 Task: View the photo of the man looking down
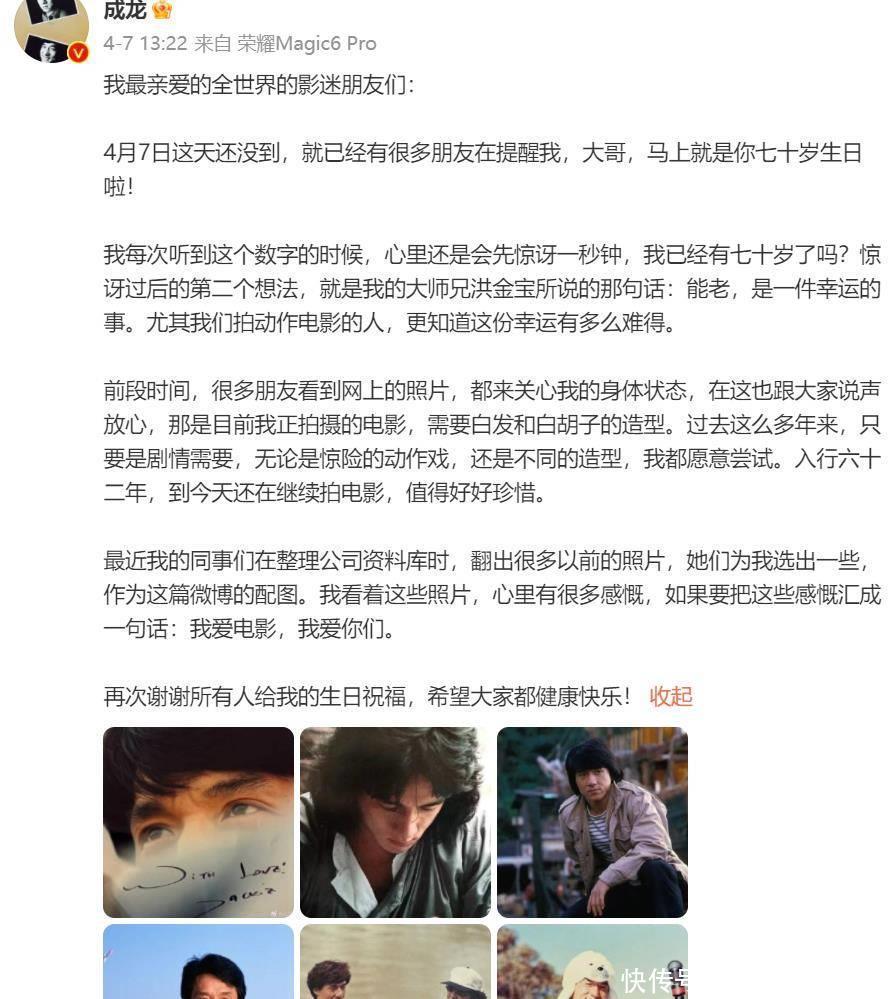click(395, 822)
